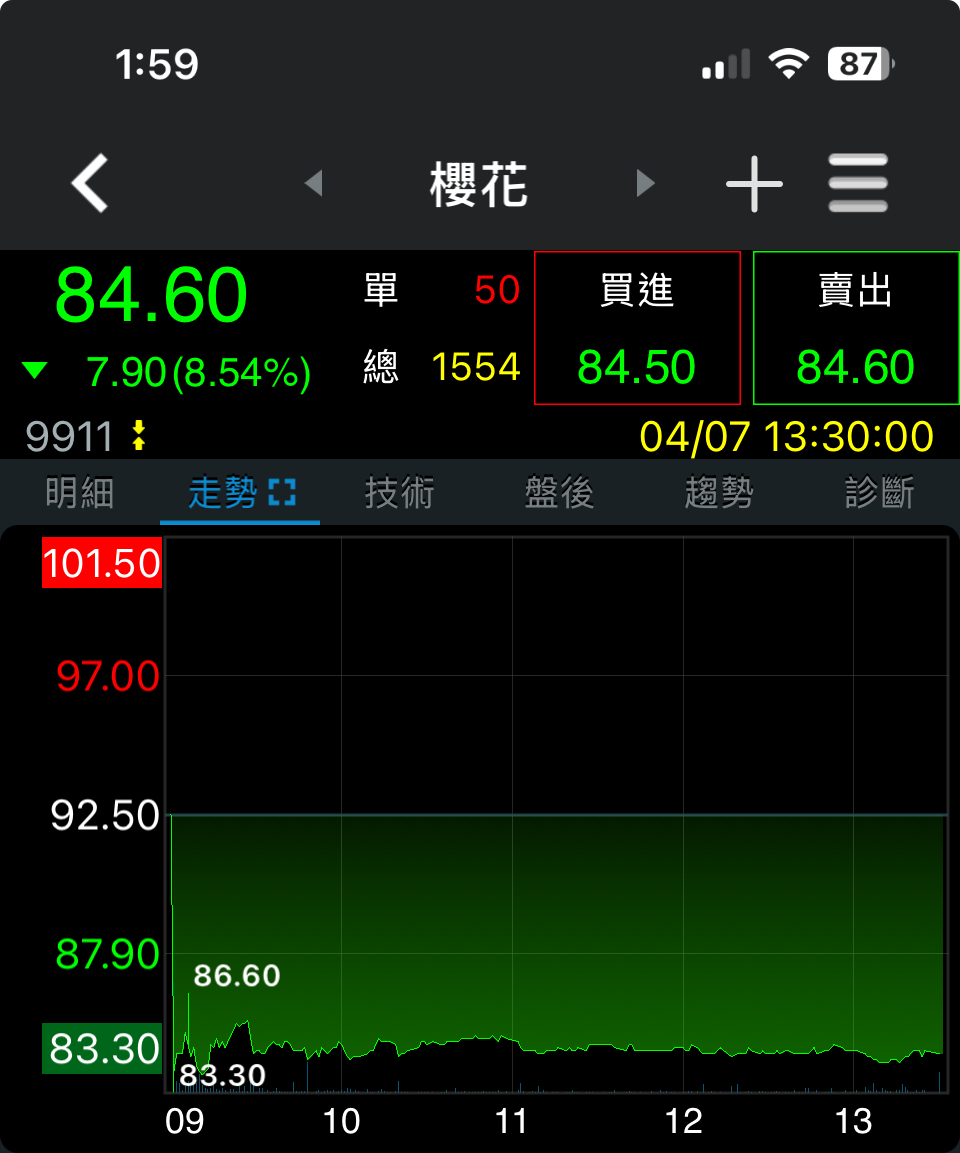This screenshot has height=1153, width=960.
Task: Switch to the previous stock using left triangle
Action: 314,183
